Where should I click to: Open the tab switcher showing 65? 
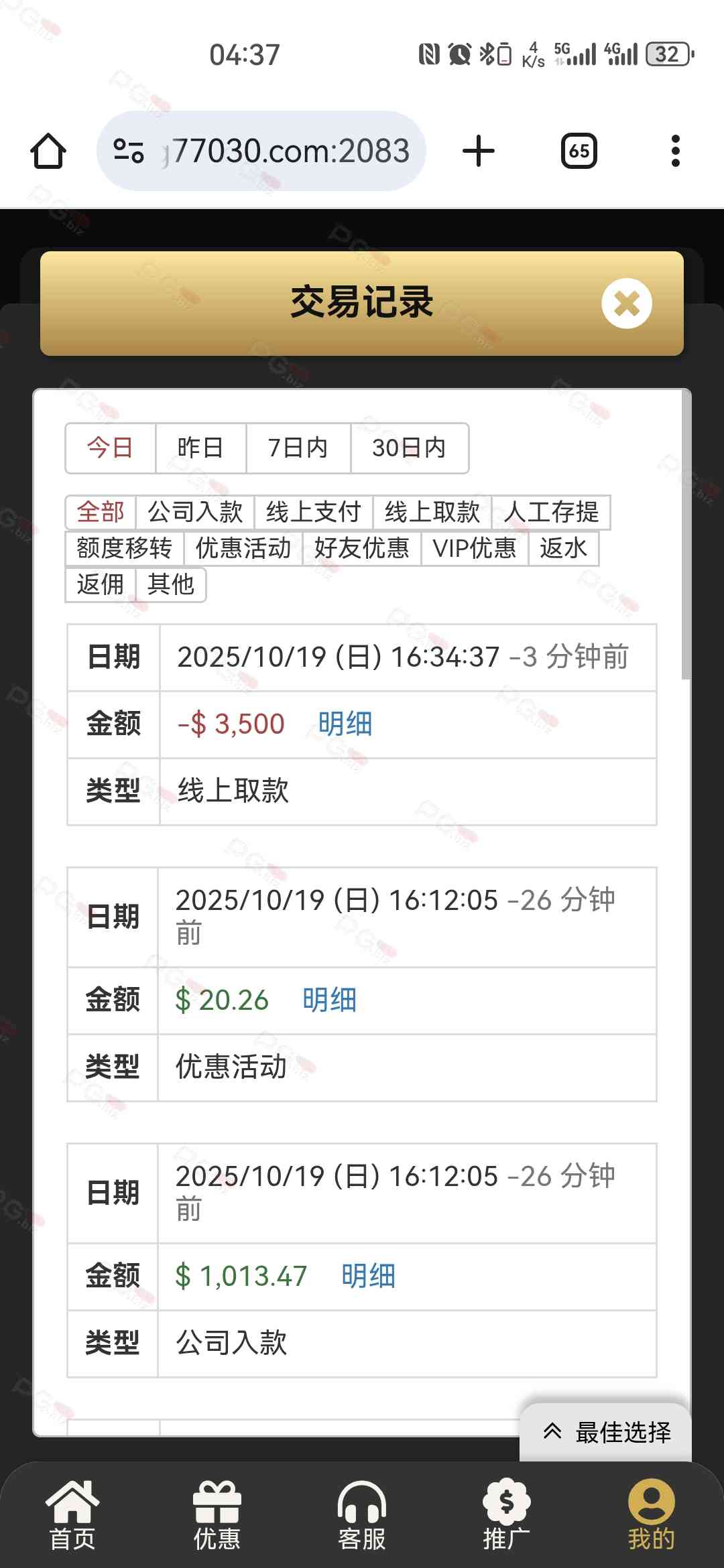579,151
